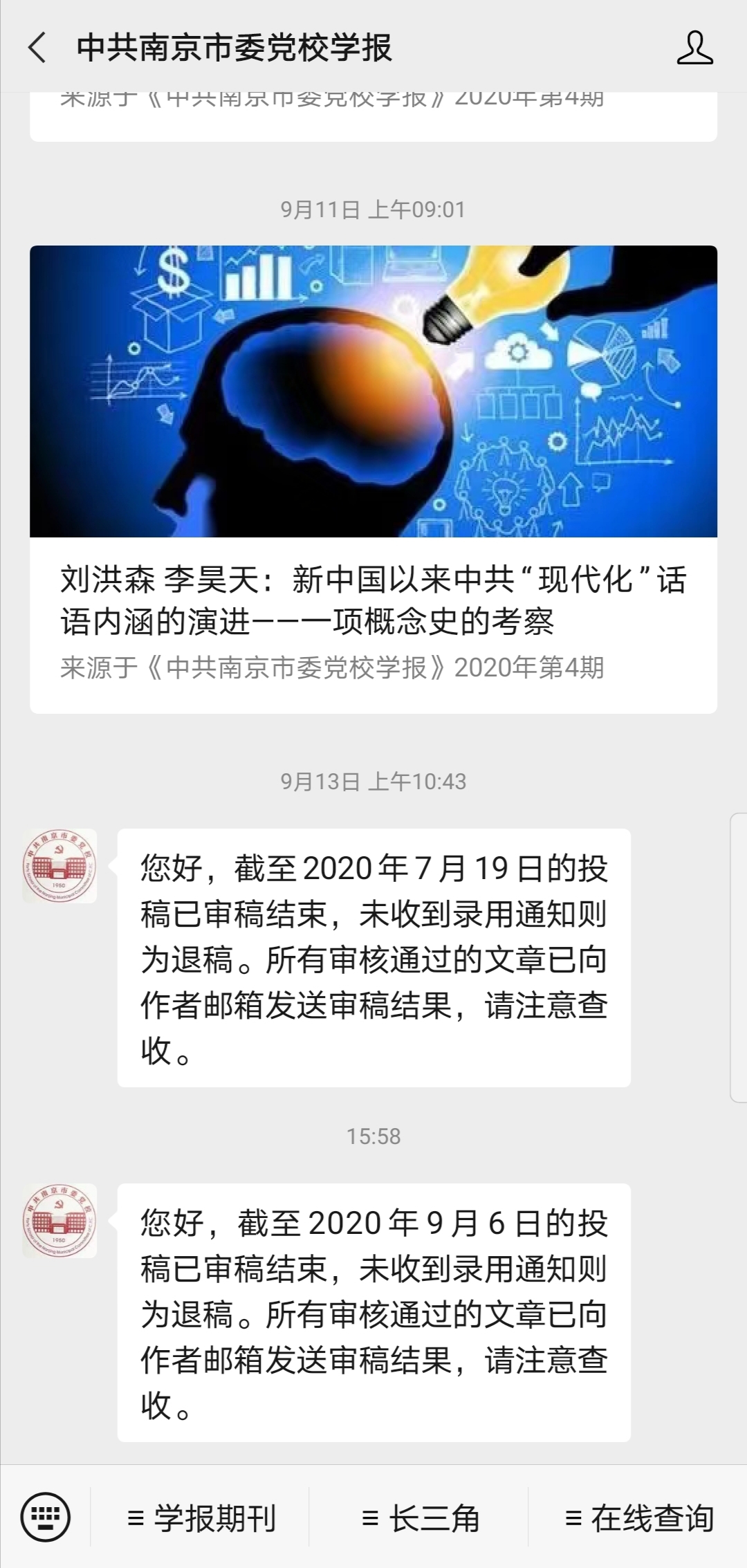The height and width of the screenshot is (1568, 747).
Task: Switch to keyboard input mode
Action: (46, 1518)
